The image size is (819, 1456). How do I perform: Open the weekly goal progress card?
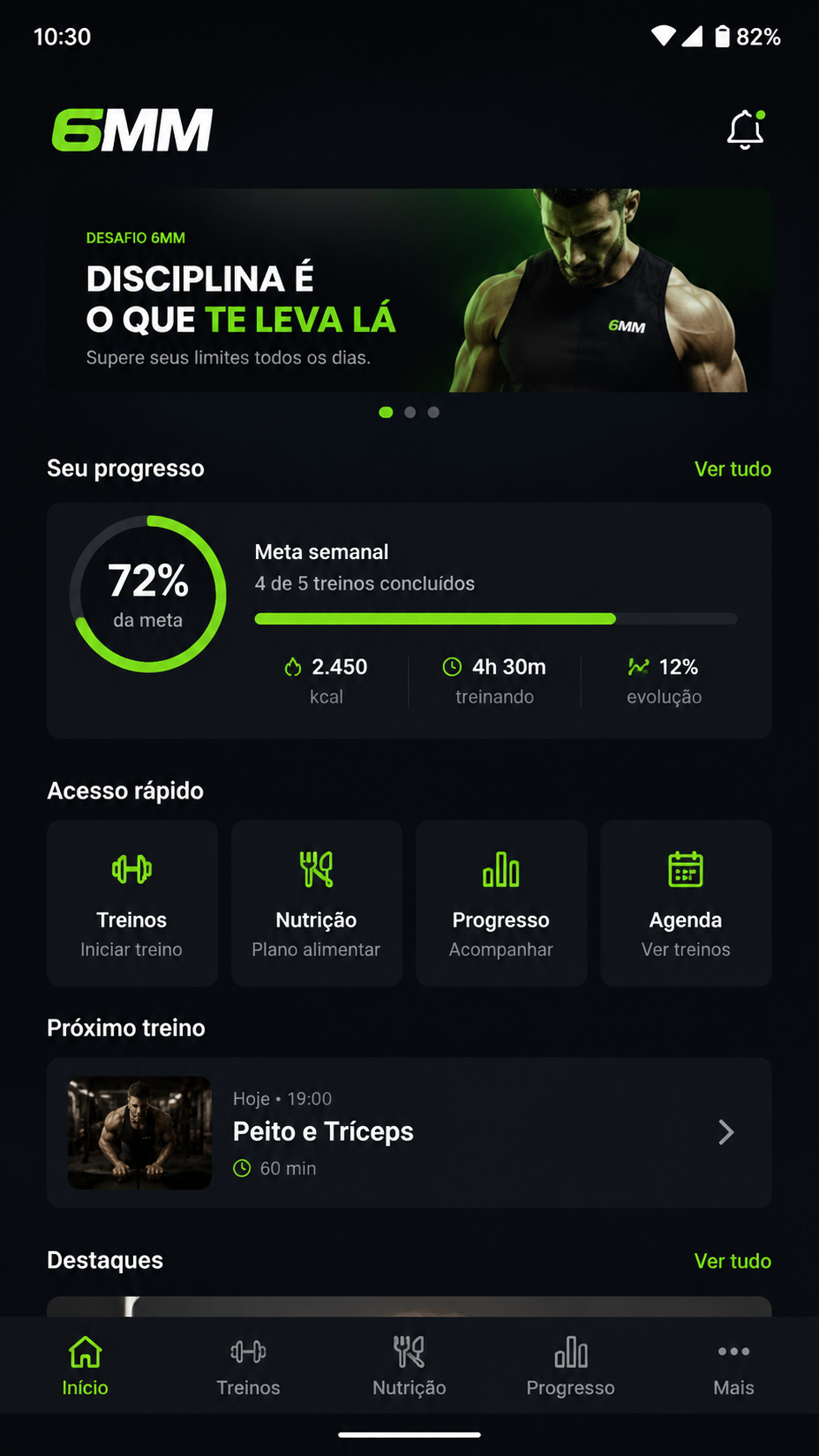[x=409, y=621]
